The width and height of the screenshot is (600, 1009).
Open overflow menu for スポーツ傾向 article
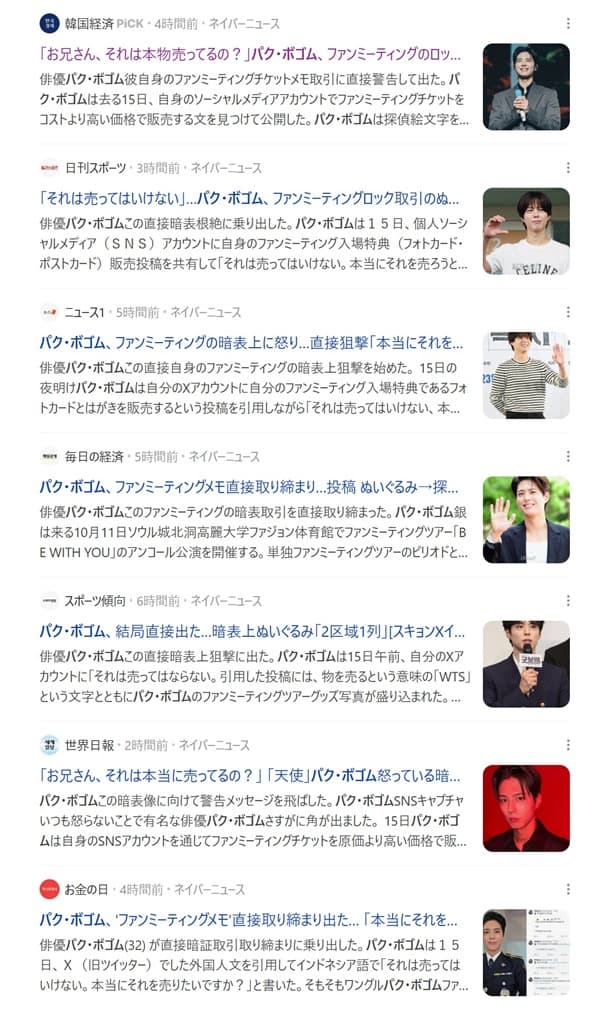pos(568,601)
